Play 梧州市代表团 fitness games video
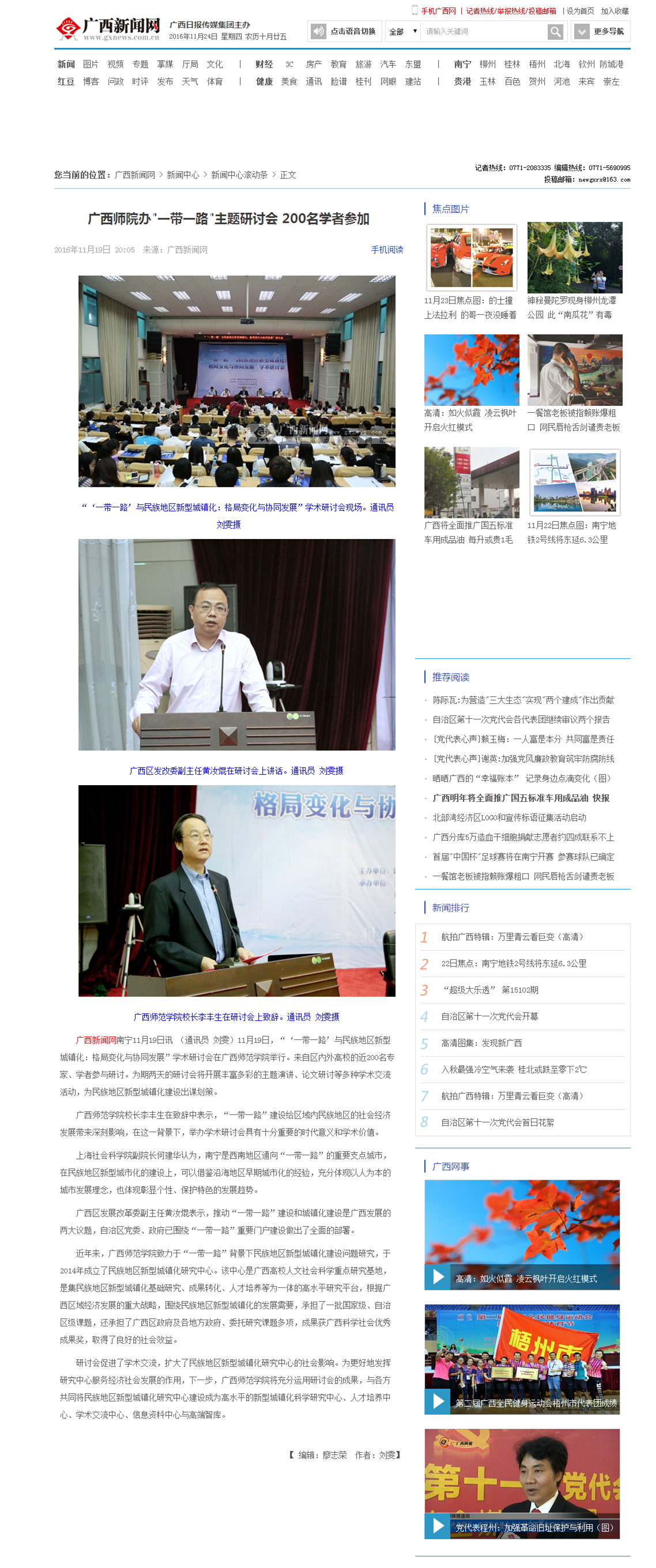Screen dimensions: 656x1568 tap(438, 1401)
